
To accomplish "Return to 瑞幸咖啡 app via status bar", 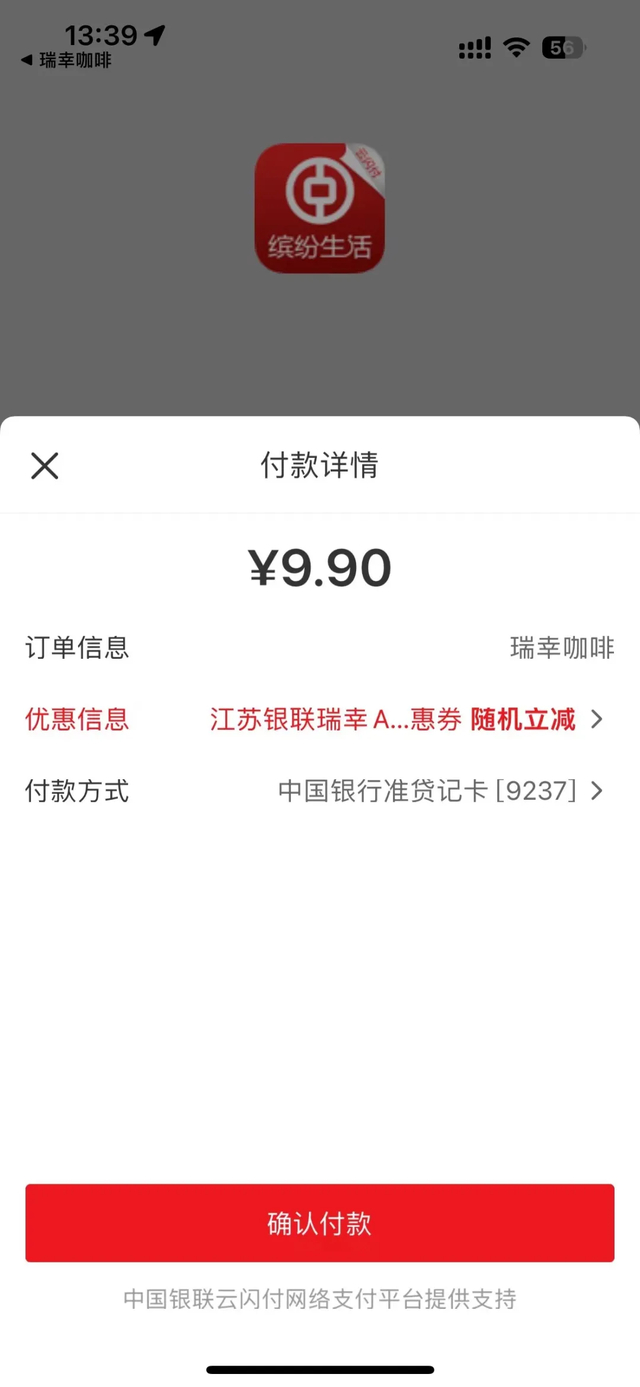I will coord(66,60).
